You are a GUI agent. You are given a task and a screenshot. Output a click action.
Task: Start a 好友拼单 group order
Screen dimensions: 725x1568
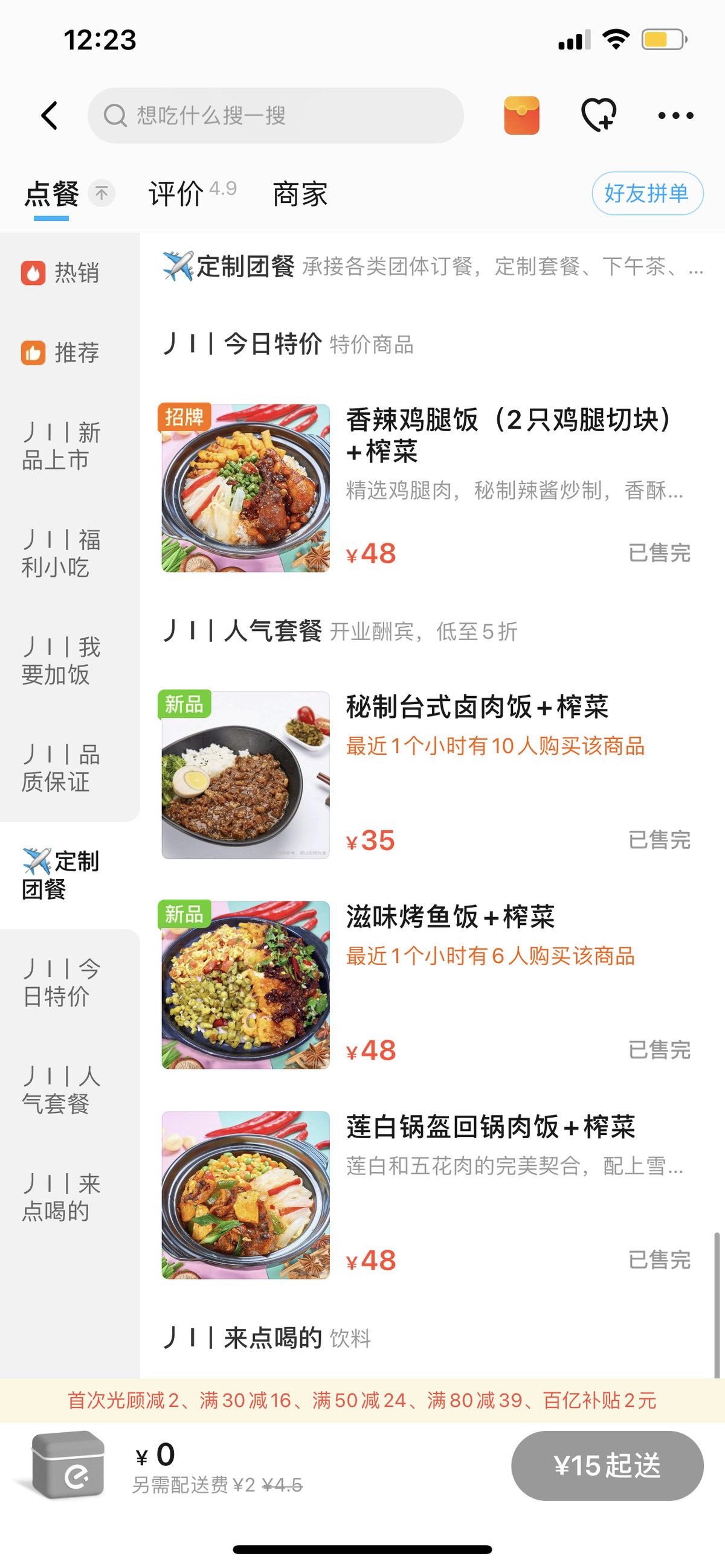[x=647, y=194]
